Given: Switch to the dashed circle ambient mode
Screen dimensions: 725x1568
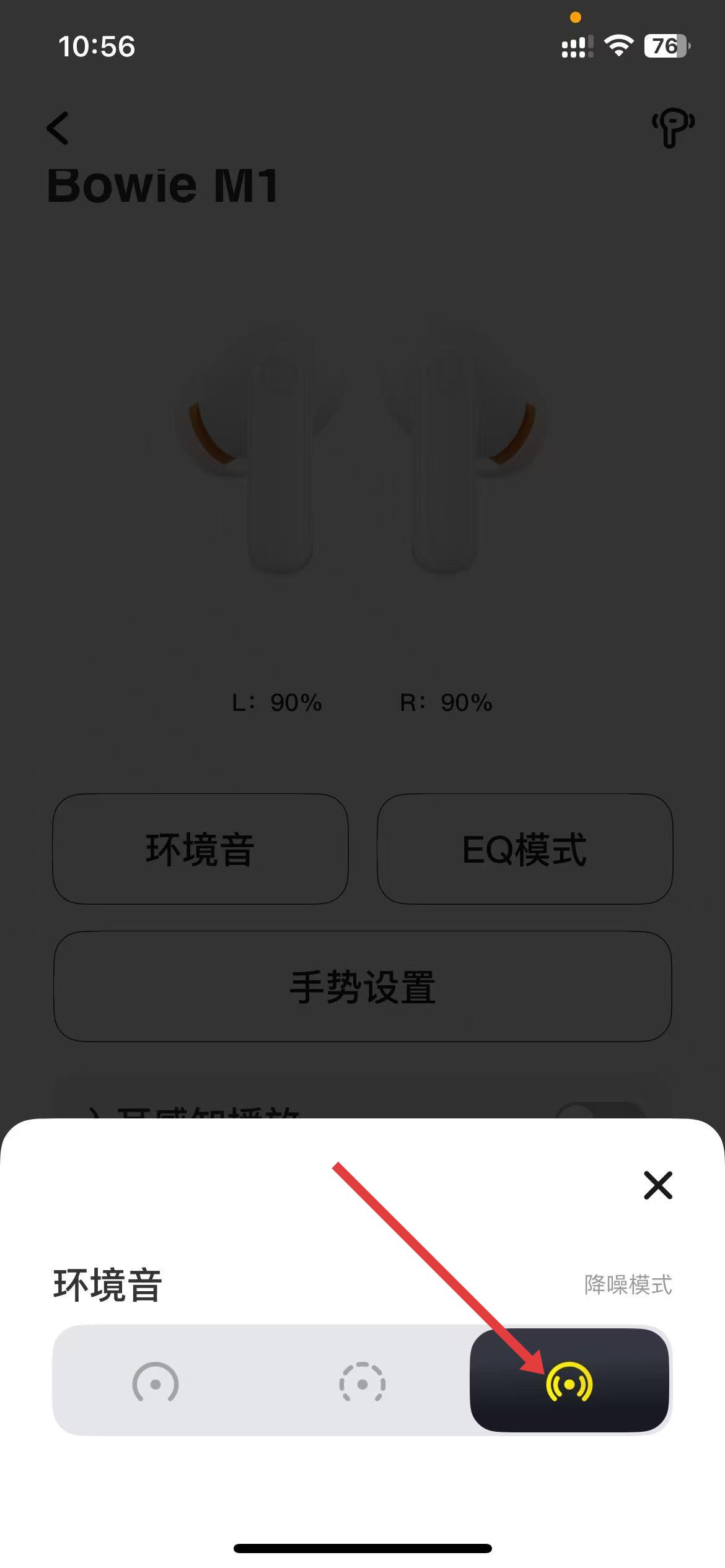Looking at the screenshot, I should 362,1383.
